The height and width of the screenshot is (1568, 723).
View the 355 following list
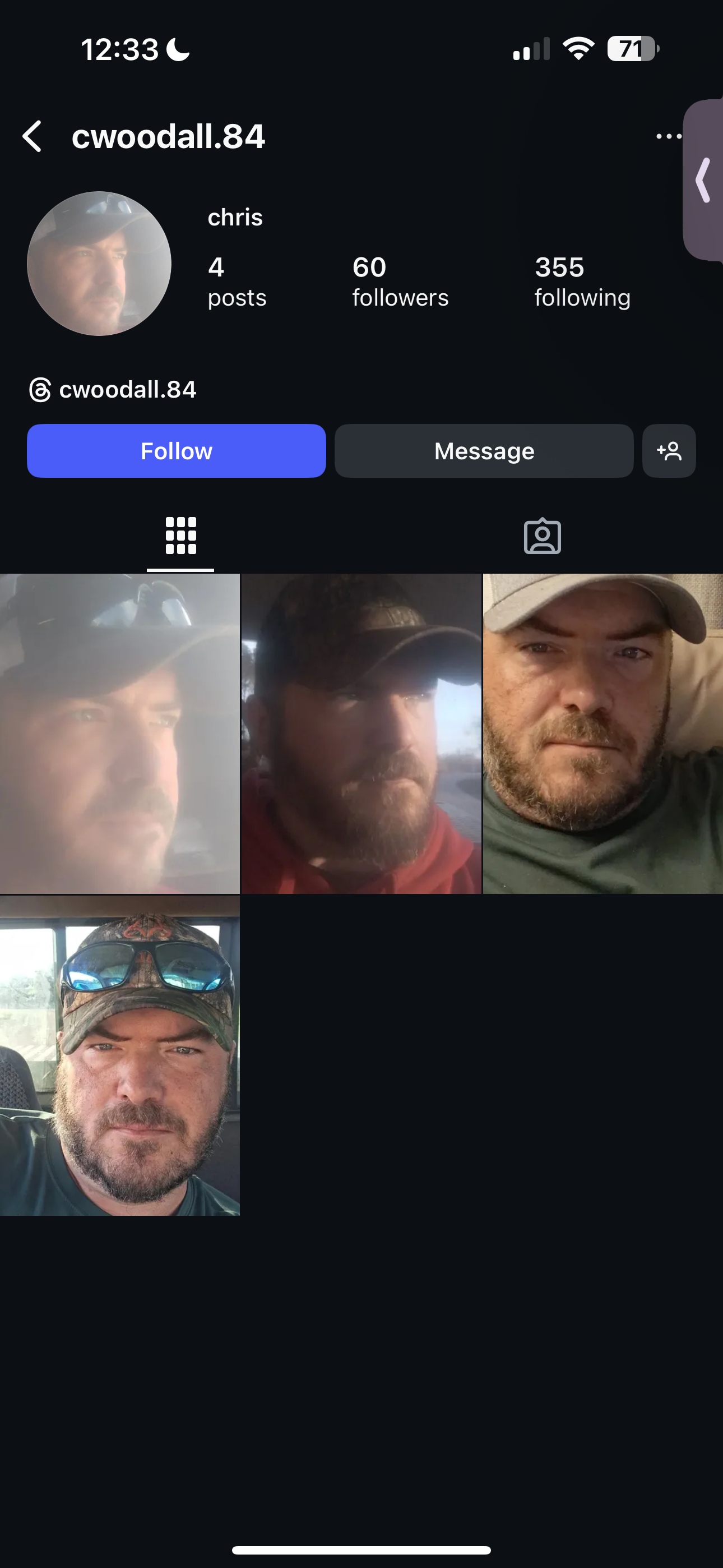pos(582,282)
